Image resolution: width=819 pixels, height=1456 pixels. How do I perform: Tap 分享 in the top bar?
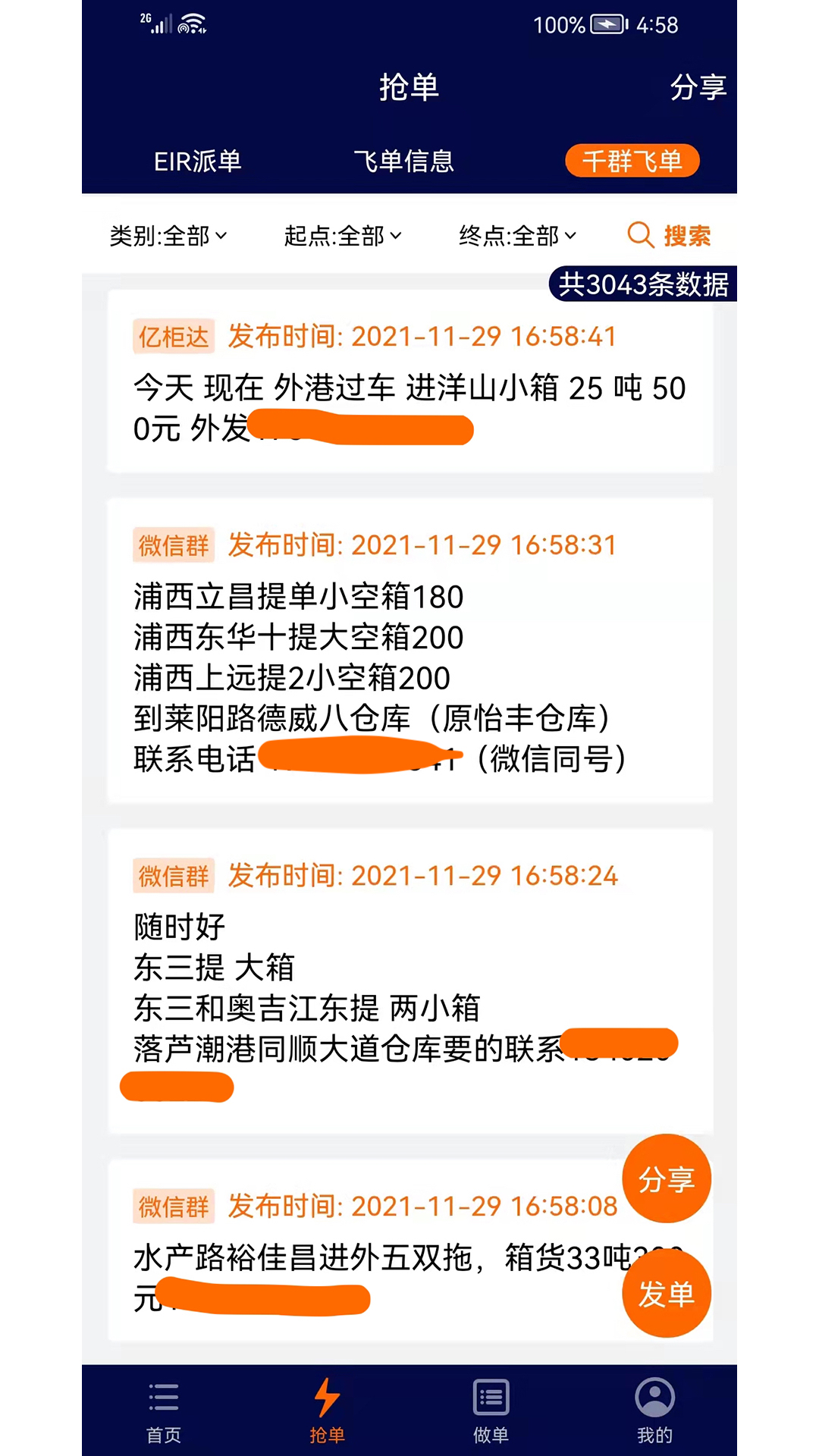click(x=698, y=87)
